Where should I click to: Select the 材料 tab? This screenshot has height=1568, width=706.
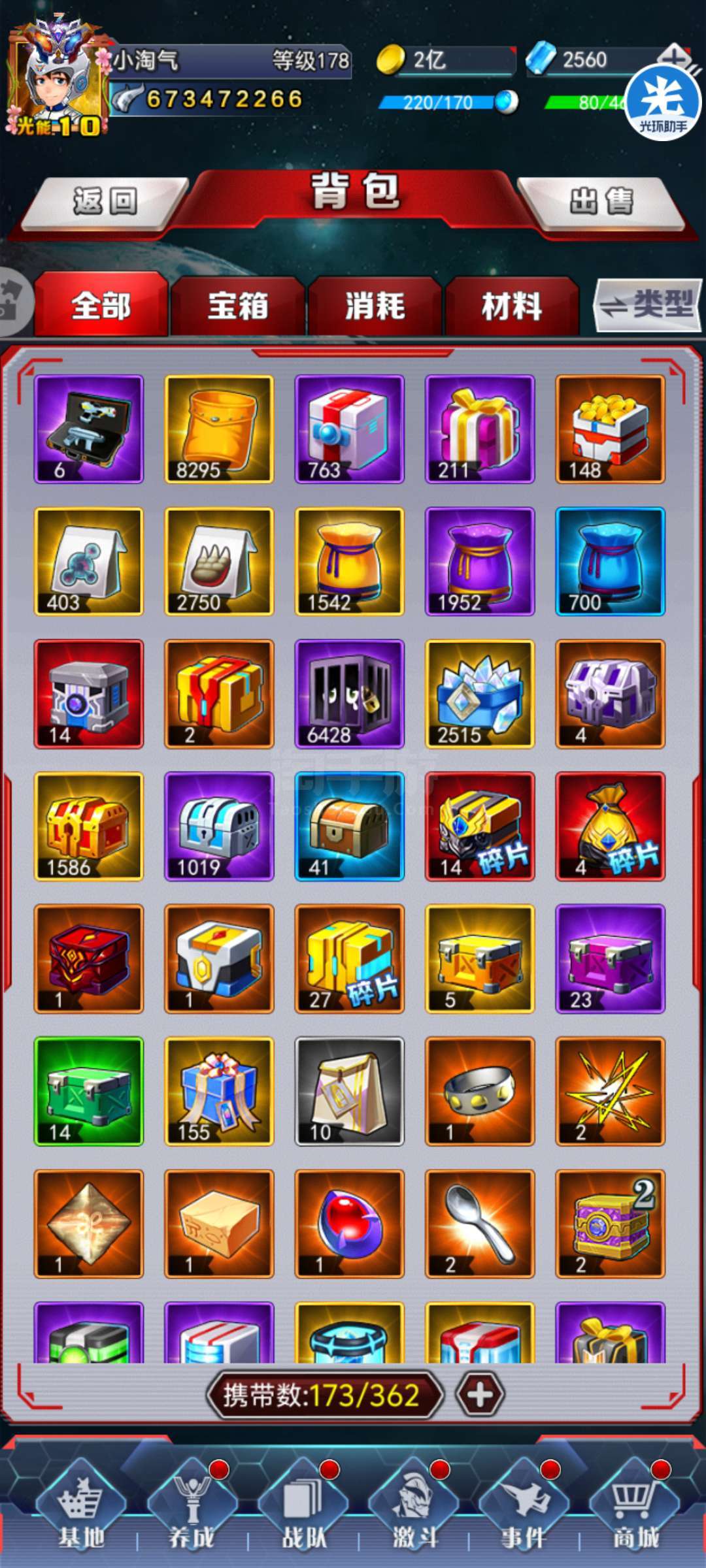tap(512, 306)
